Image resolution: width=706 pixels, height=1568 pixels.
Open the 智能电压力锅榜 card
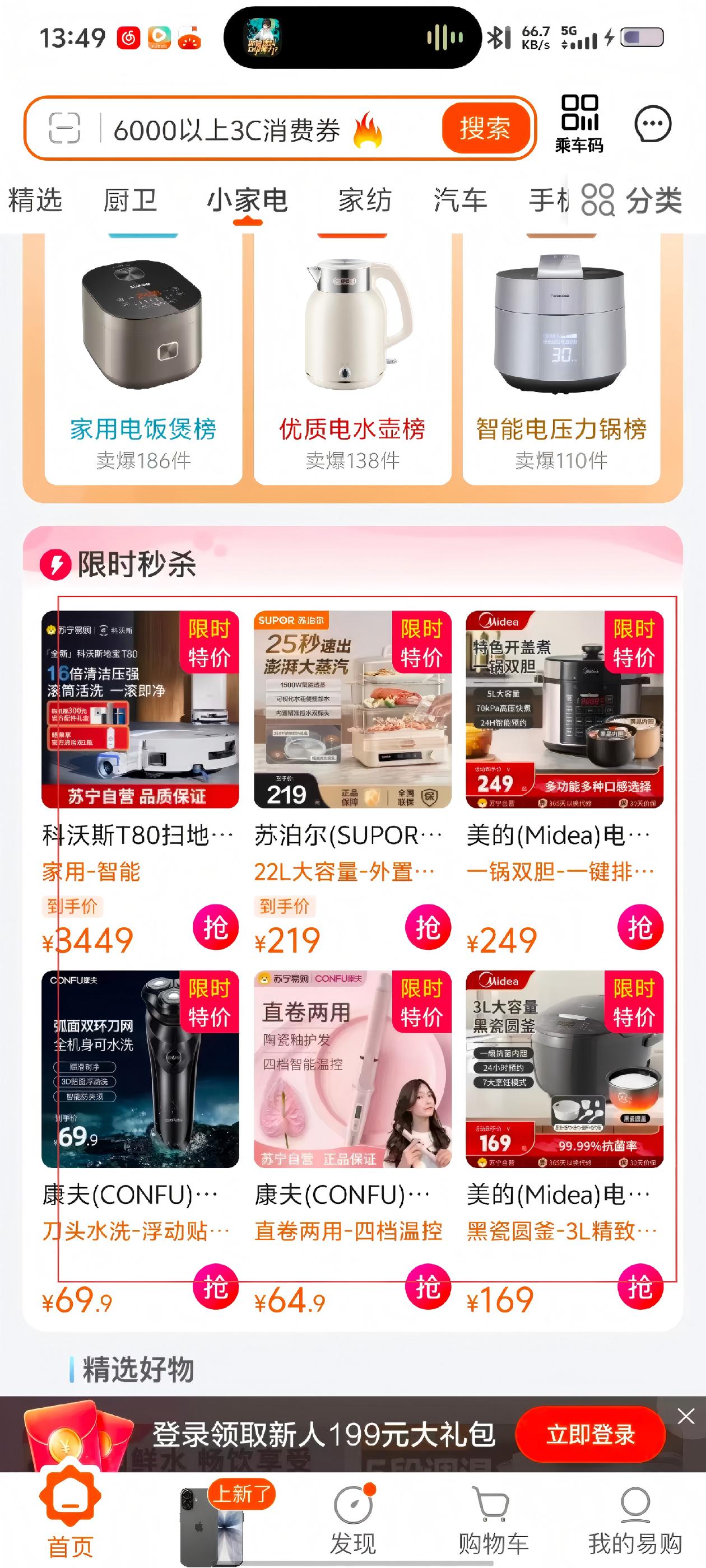tap(561, 359)
